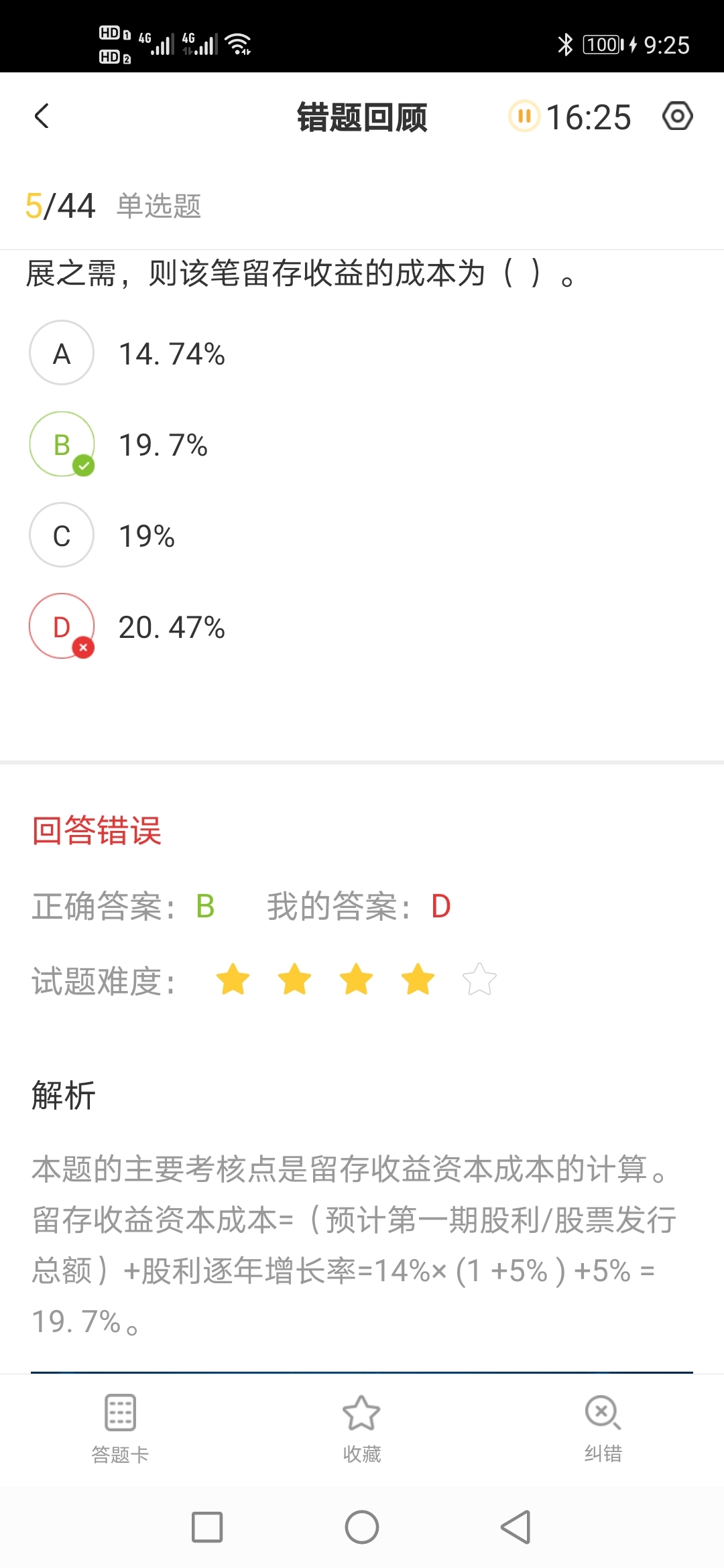
Task: Open the 答题卡 answer sheet
Action: click(121, 1429)
